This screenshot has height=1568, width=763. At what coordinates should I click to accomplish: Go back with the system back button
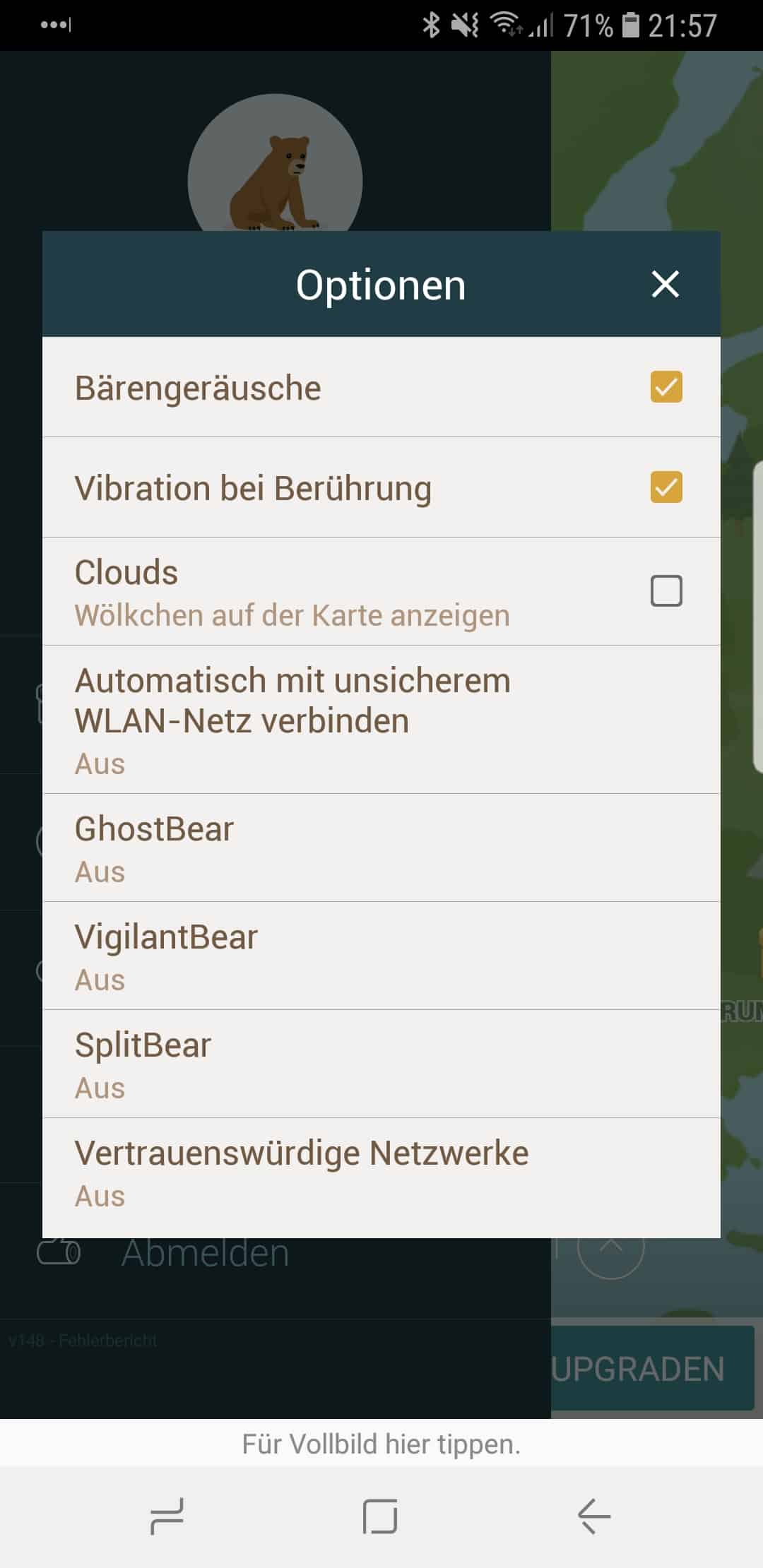pyautogui.click(x=593, y=1516)
